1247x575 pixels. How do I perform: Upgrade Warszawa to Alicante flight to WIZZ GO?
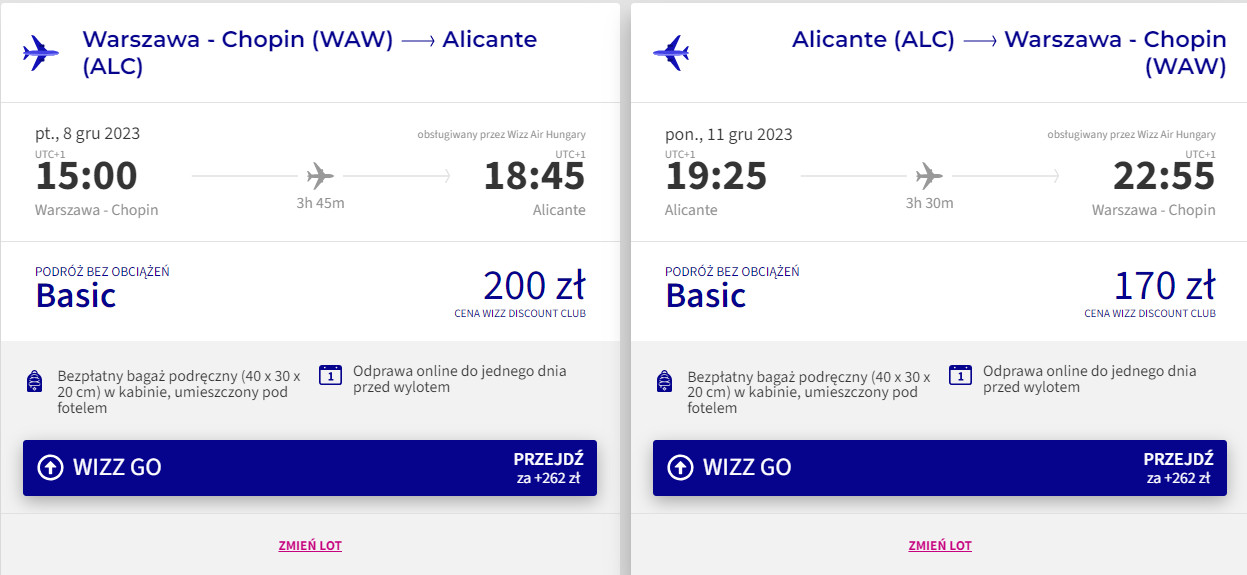click(x=309, y=467)
